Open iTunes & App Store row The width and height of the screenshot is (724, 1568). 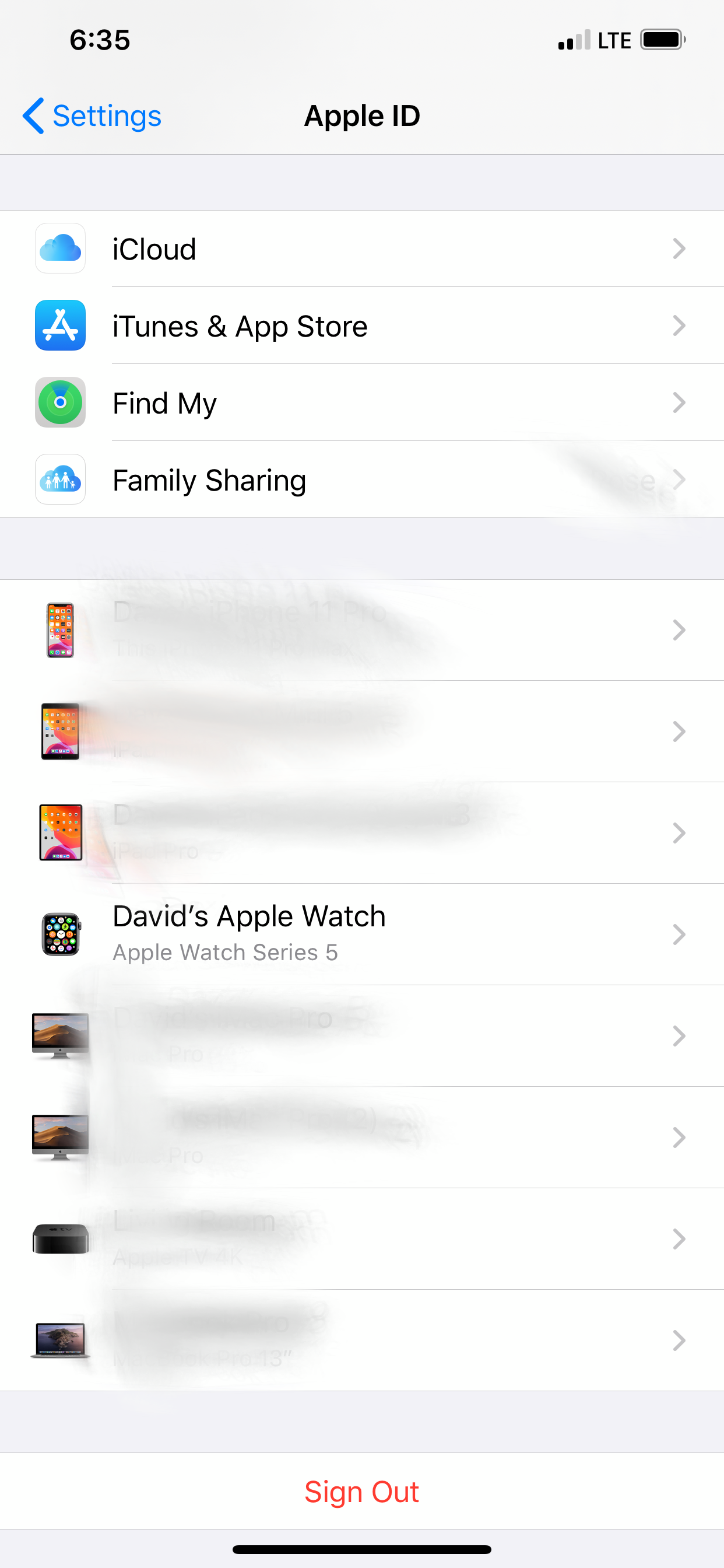click(x=361, y=326)
